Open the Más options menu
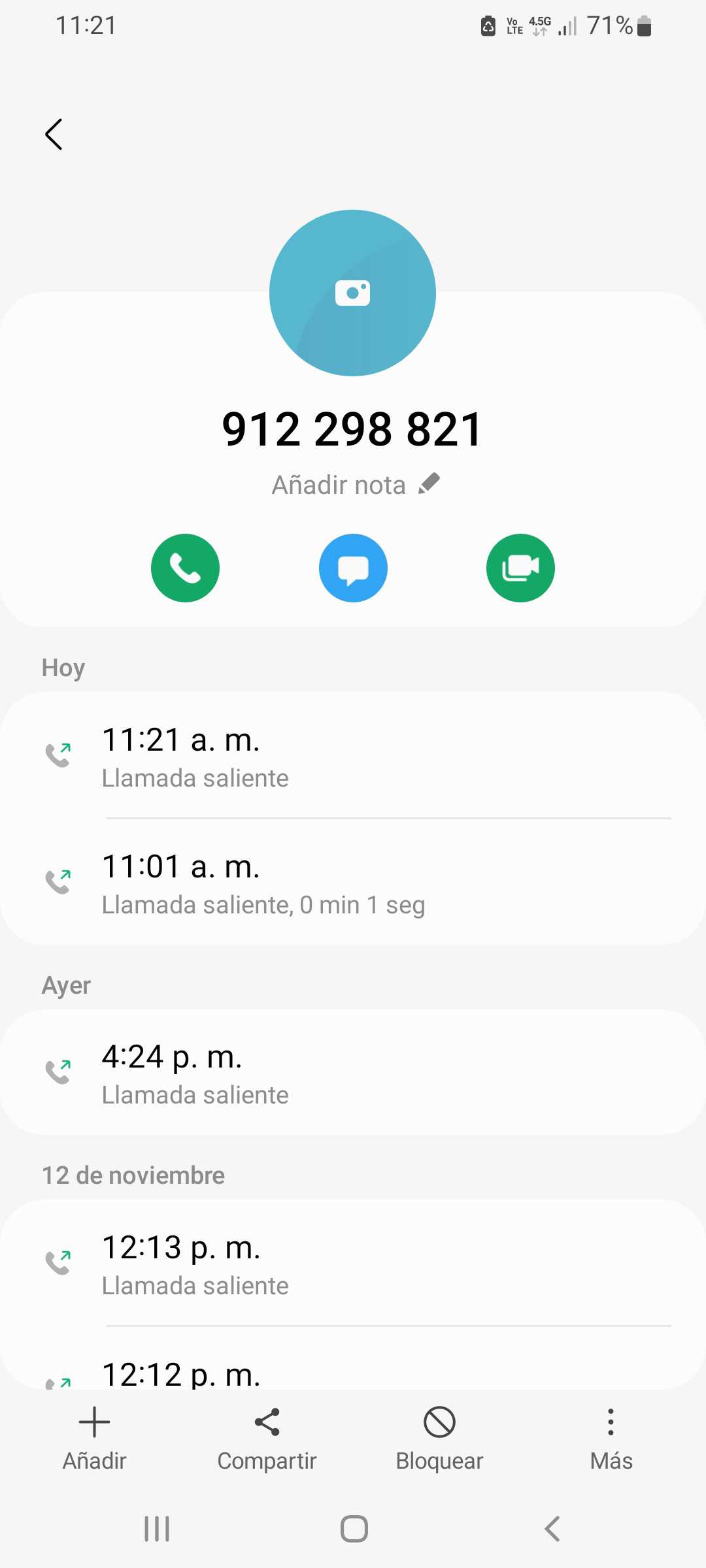 (611, 1438)
